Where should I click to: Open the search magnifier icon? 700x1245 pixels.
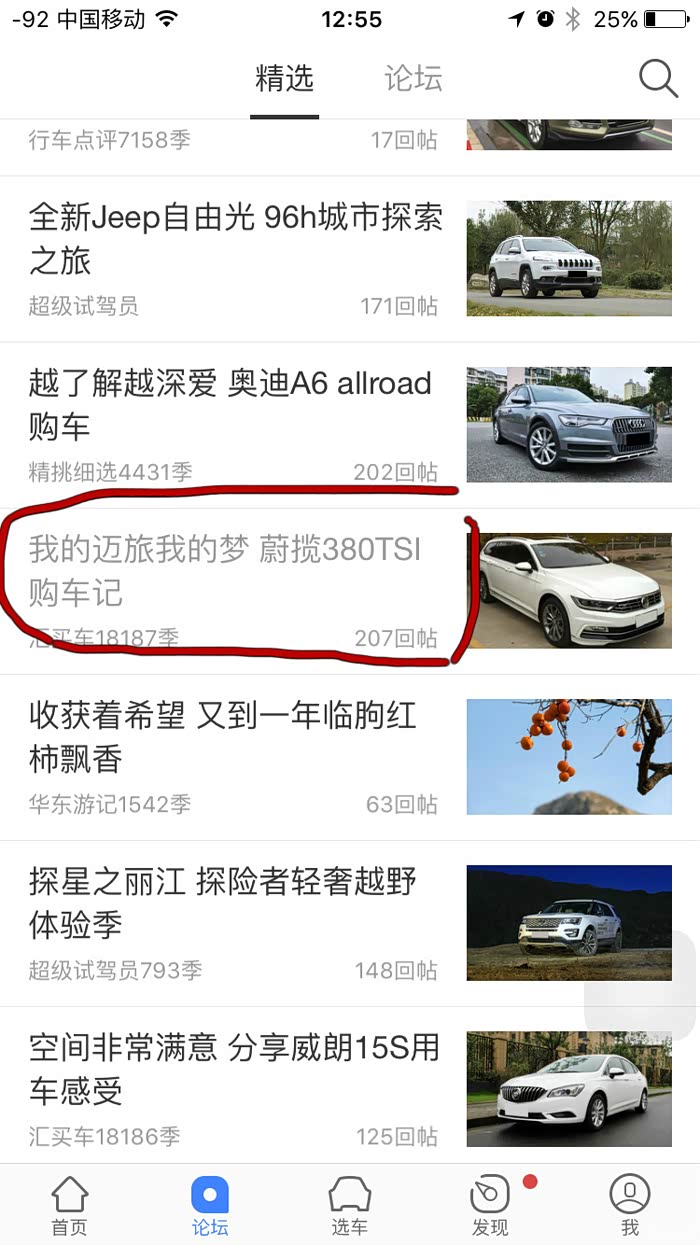tap(658, 79)
